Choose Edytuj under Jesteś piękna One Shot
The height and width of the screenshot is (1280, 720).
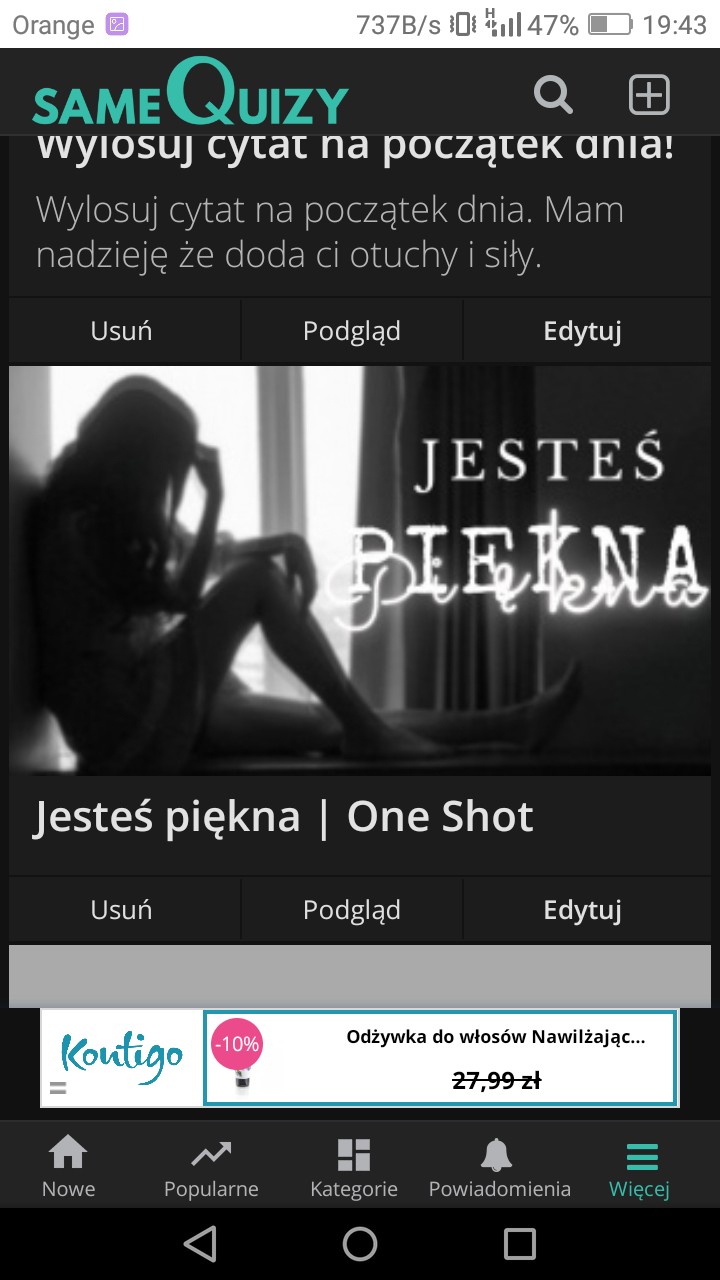[x=582, y=909]
